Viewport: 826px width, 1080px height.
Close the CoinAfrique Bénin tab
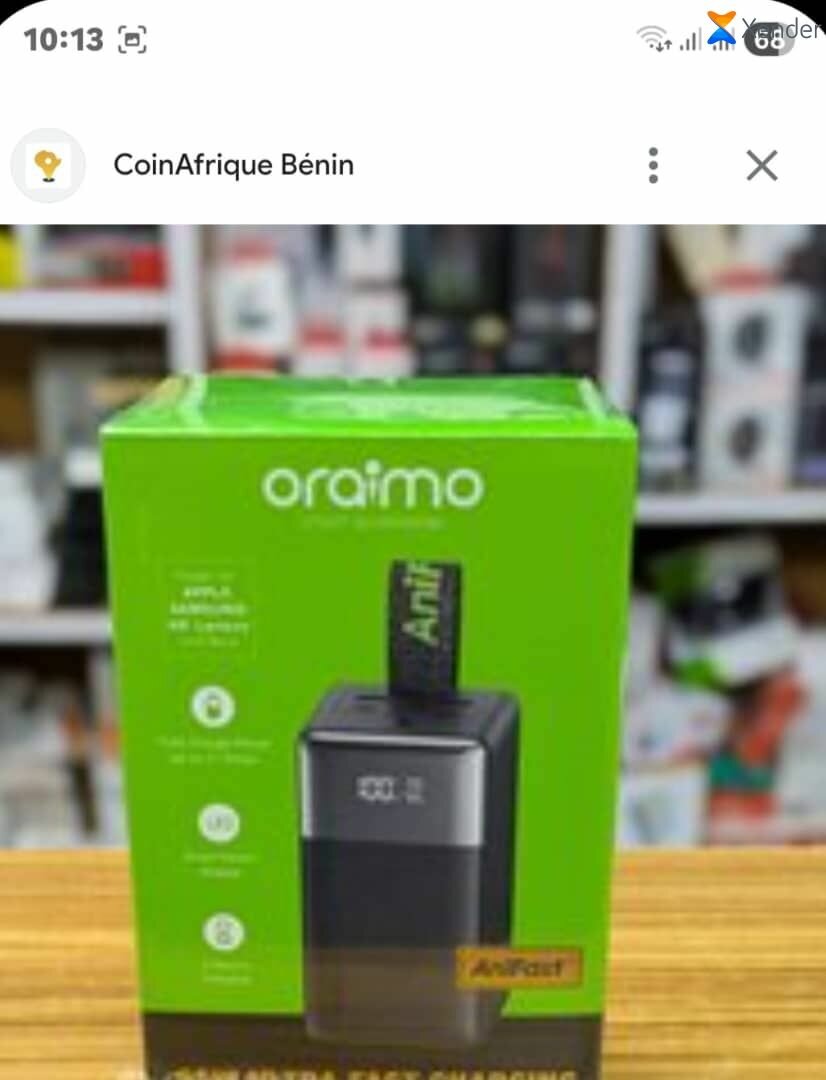pyautogui.click(x=762, y=165)
